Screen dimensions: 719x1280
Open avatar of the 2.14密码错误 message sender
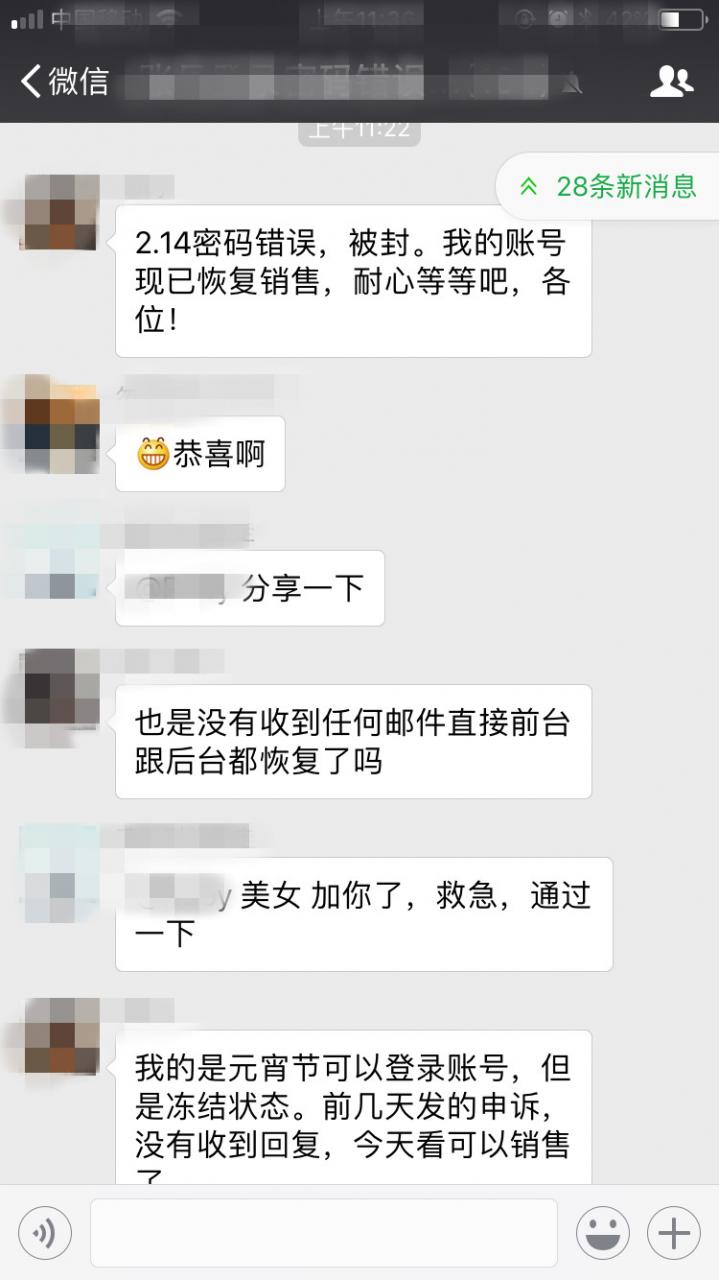click(60, 212)
